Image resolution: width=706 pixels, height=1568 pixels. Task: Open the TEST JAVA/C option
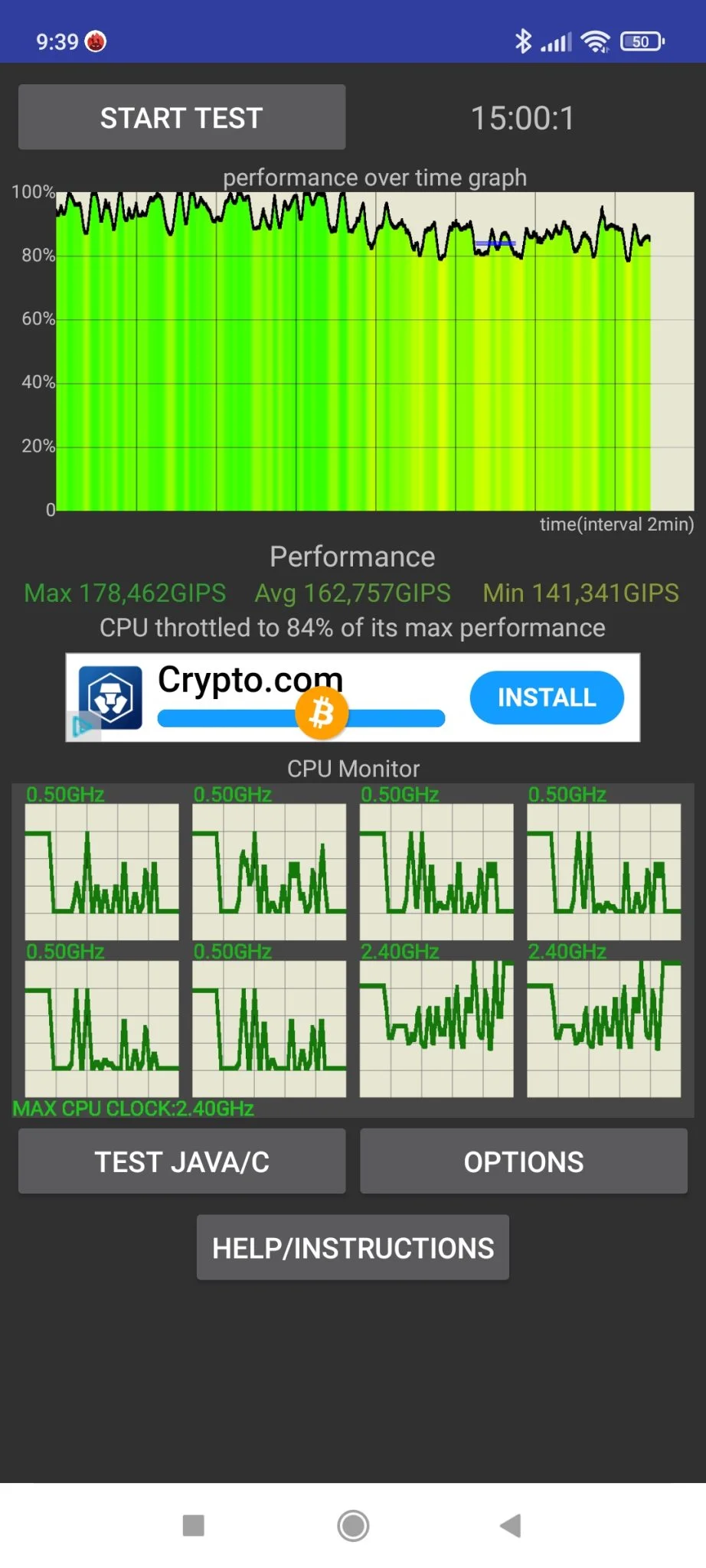(x=181, y=1161)
